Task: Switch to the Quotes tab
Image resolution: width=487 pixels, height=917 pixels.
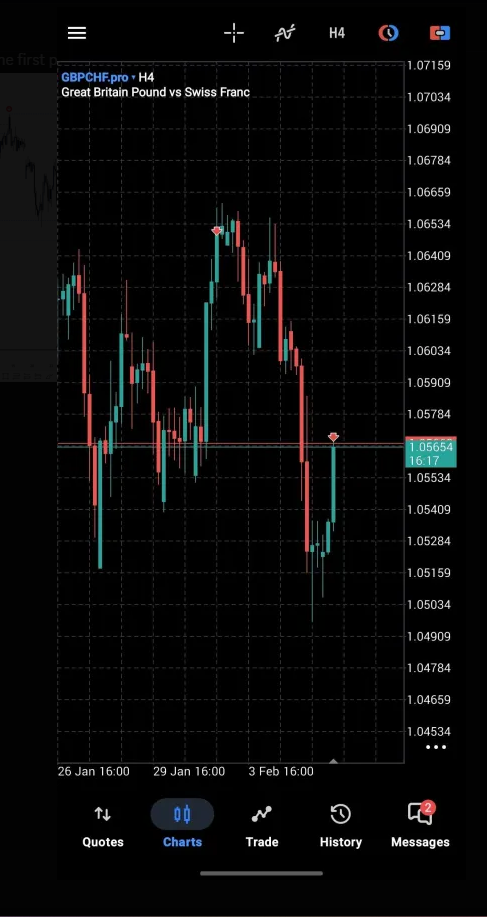Action: 103,826
